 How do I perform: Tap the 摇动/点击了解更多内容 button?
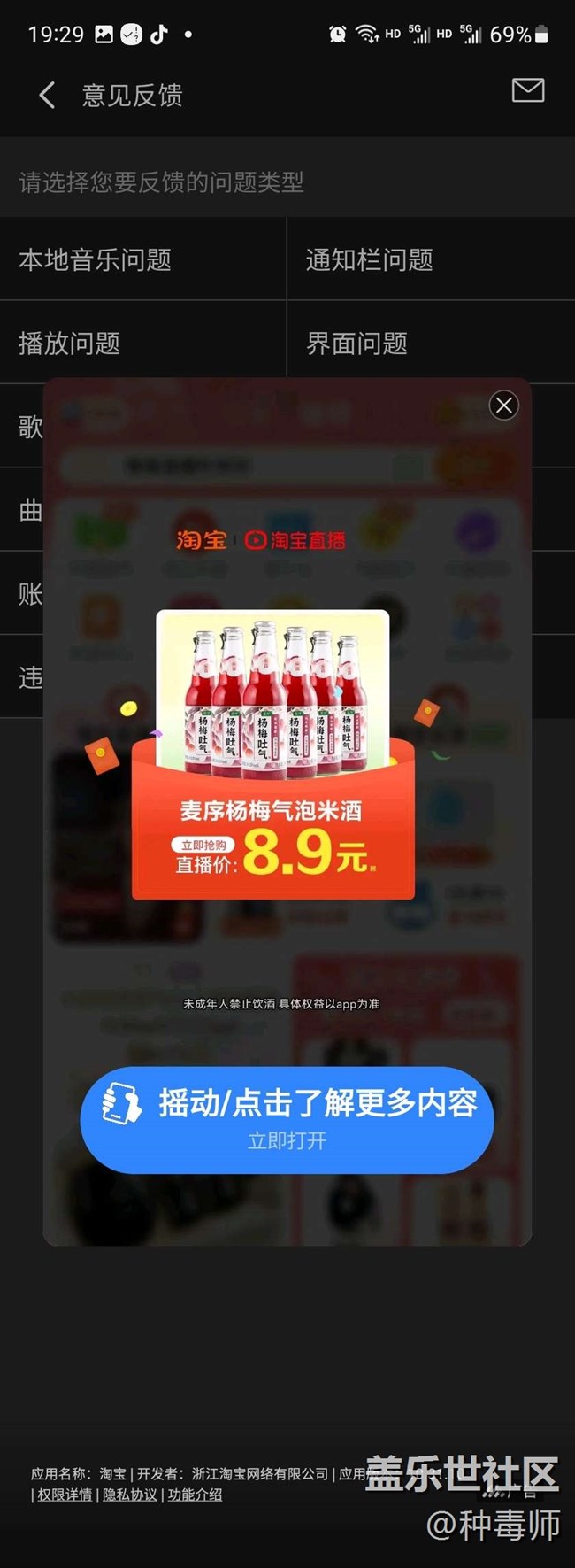[x=287, y=1119]
